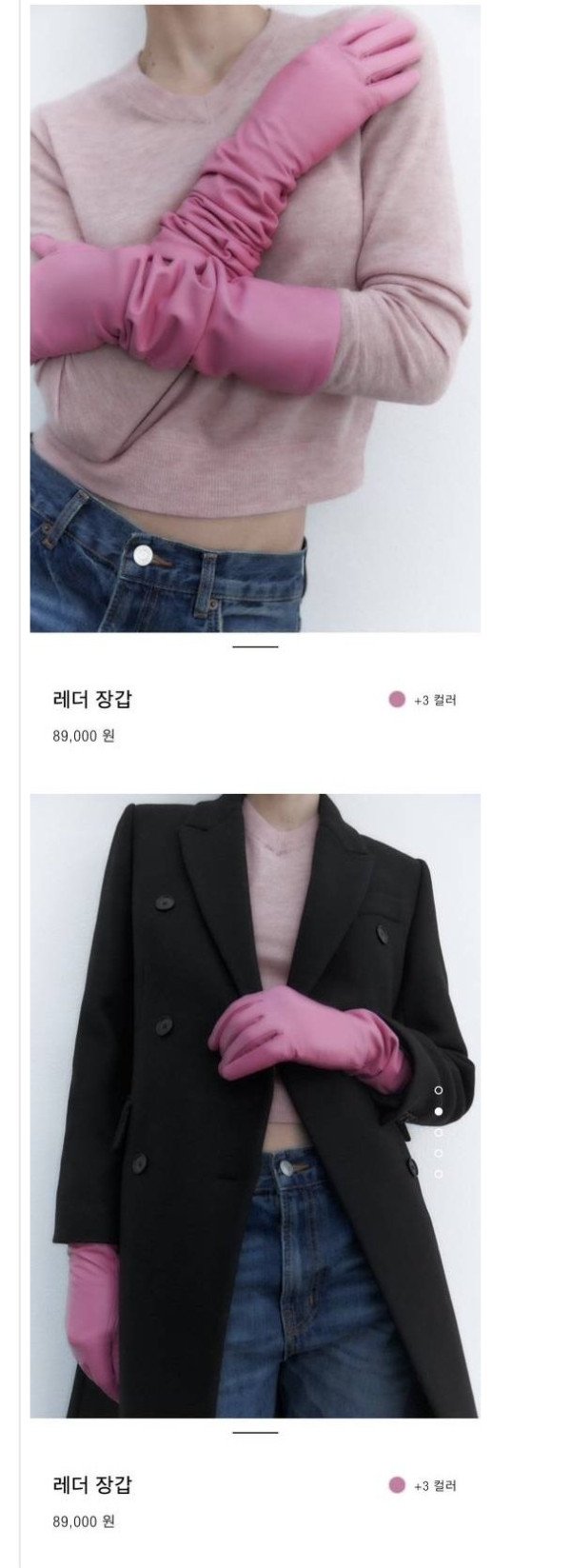Screen dimensions: 571x1568
Task: Open the leather gloves card with black coat
Action: click(255, 1104)
